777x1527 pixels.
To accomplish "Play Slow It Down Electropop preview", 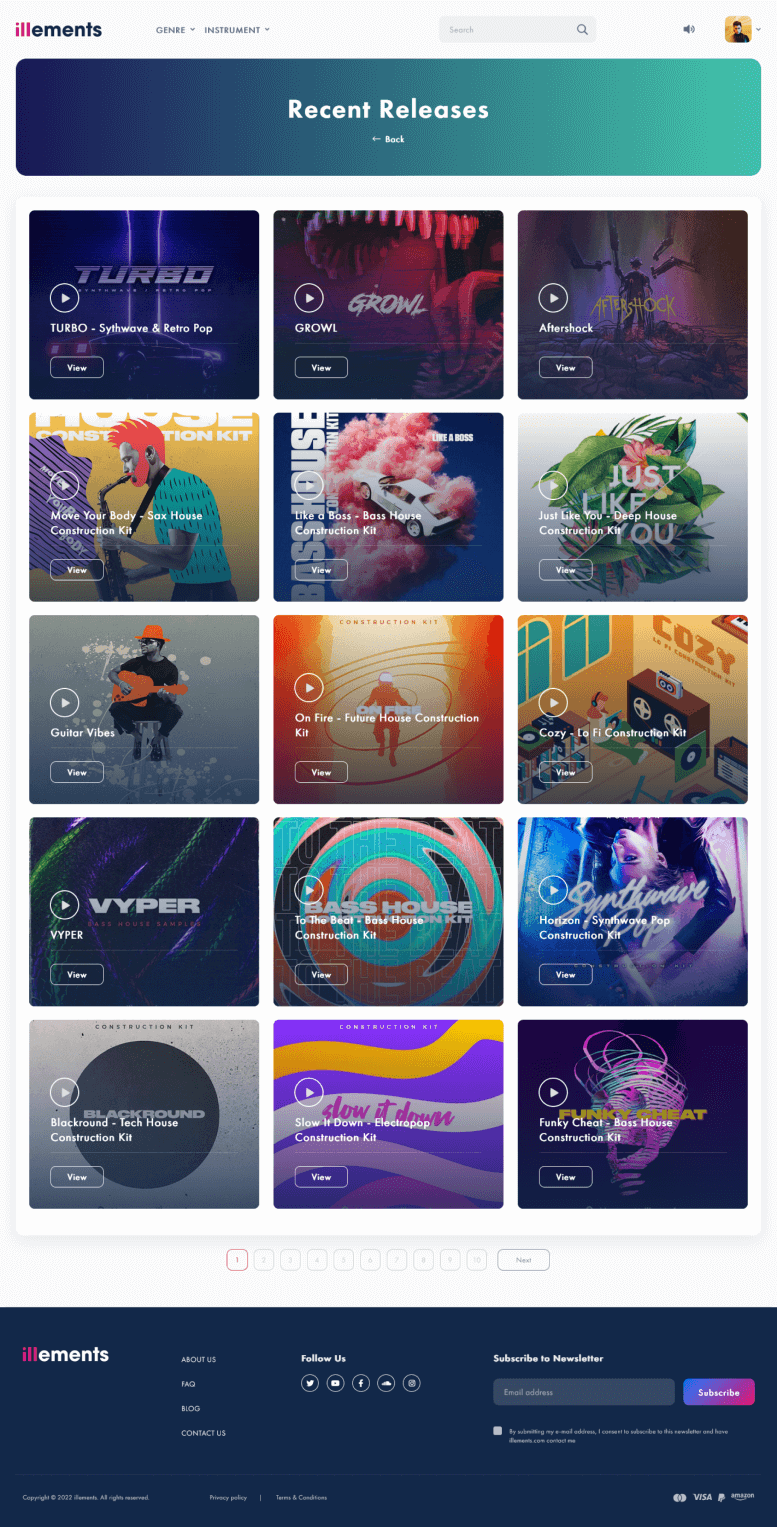I will (x=309, y=1093).
